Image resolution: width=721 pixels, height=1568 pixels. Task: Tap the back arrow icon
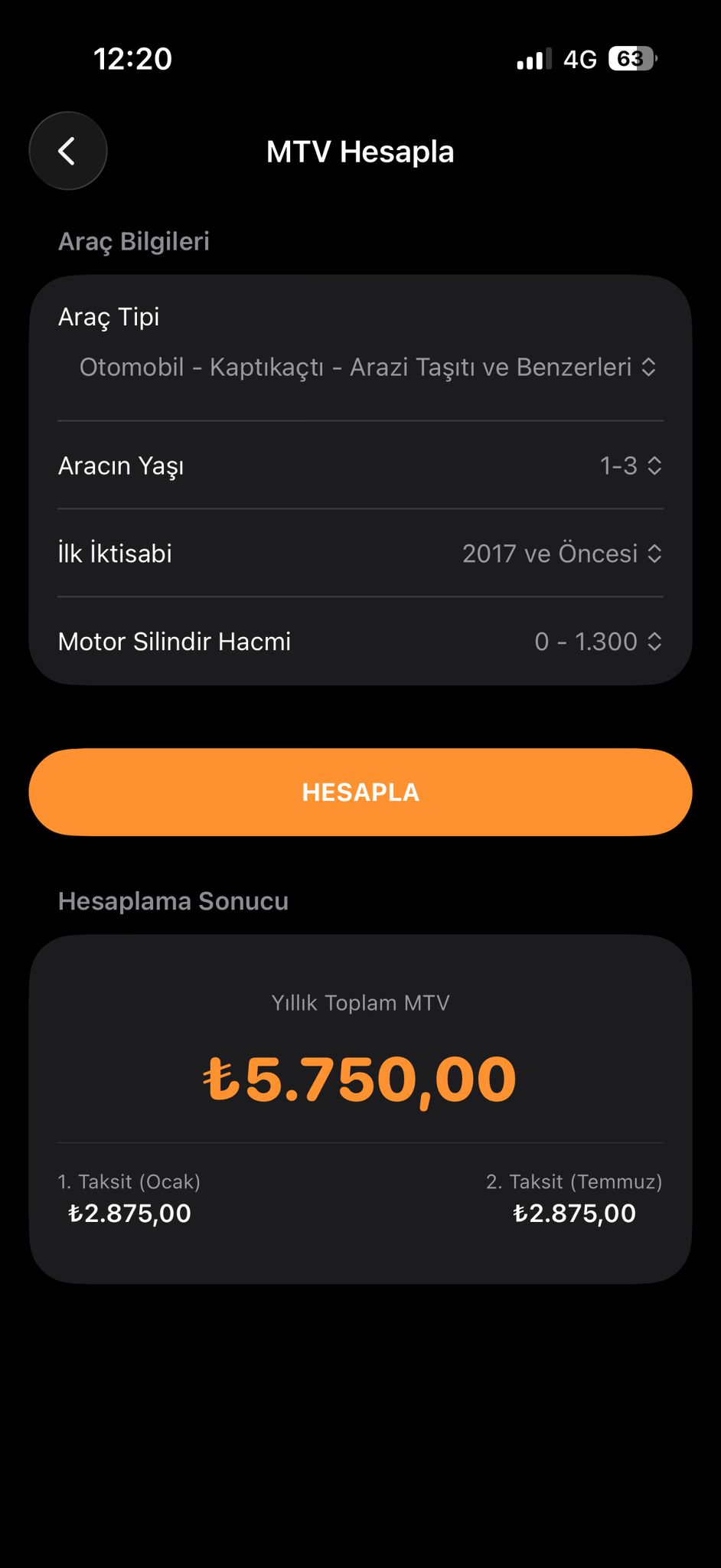[67, 151]
